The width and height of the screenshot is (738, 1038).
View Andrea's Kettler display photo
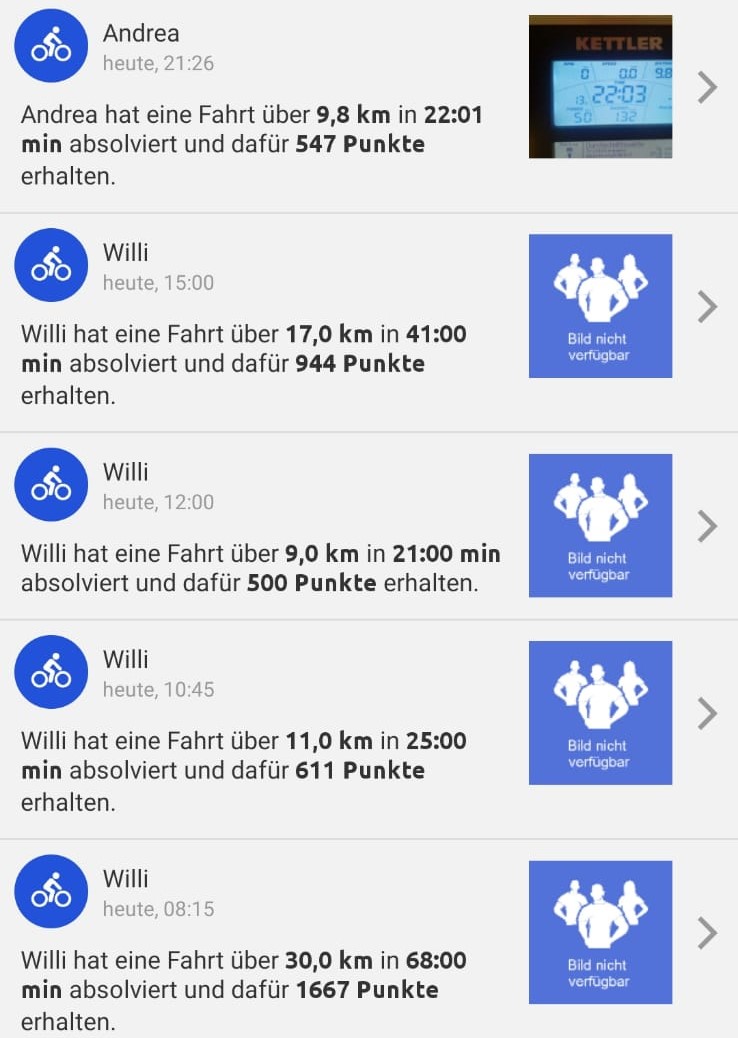tap(600, 87)
